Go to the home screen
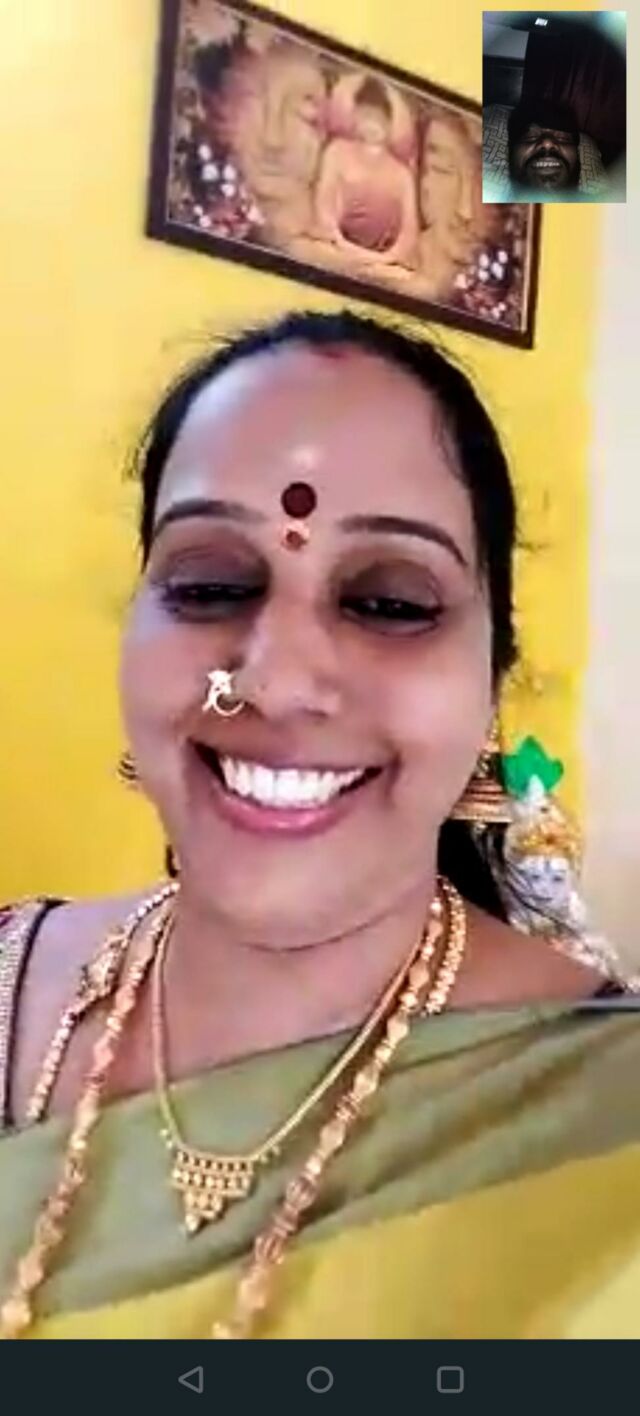The height and width of the screenshot is (1416, 640). [320, 1379]
